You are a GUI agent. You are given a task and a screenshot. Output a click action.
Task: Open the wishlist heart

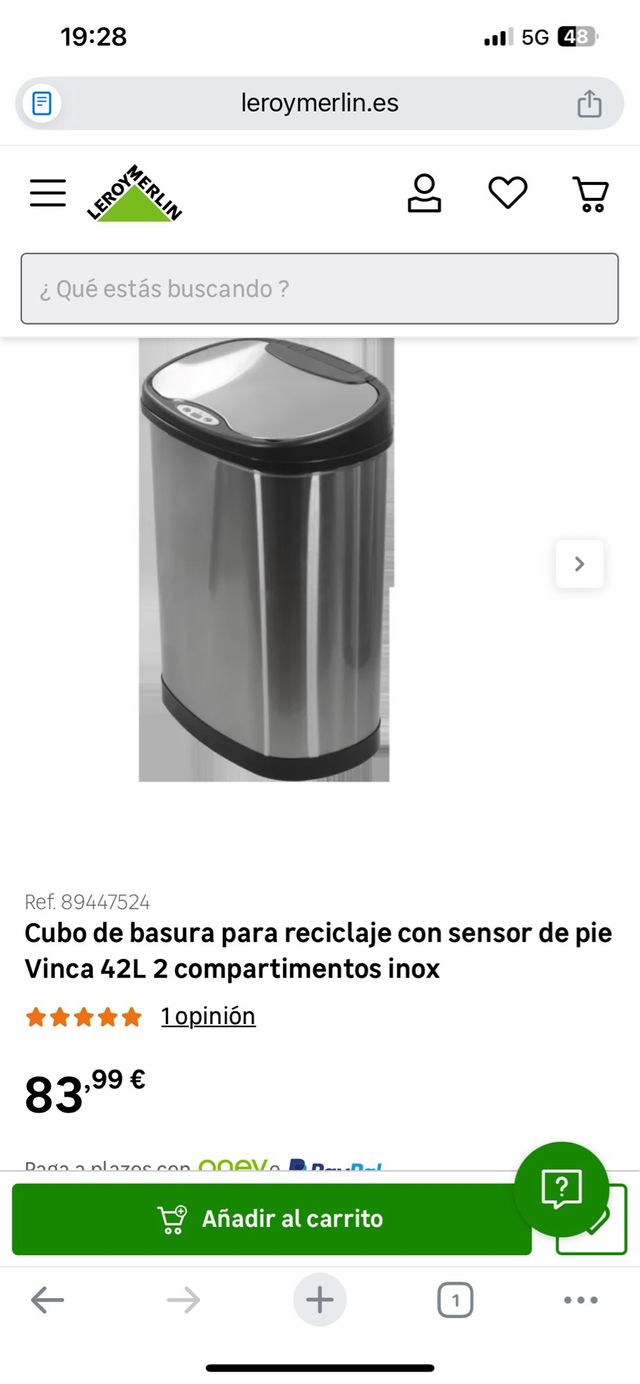click(507, 193)
